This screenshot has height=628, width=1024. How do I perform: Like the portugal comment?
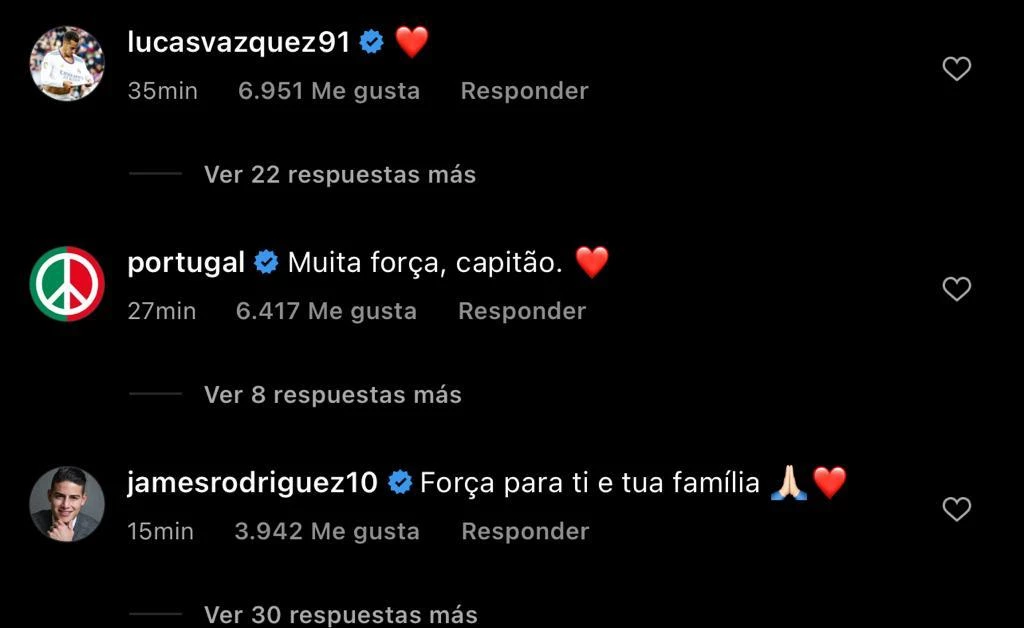tap(957, 289)
